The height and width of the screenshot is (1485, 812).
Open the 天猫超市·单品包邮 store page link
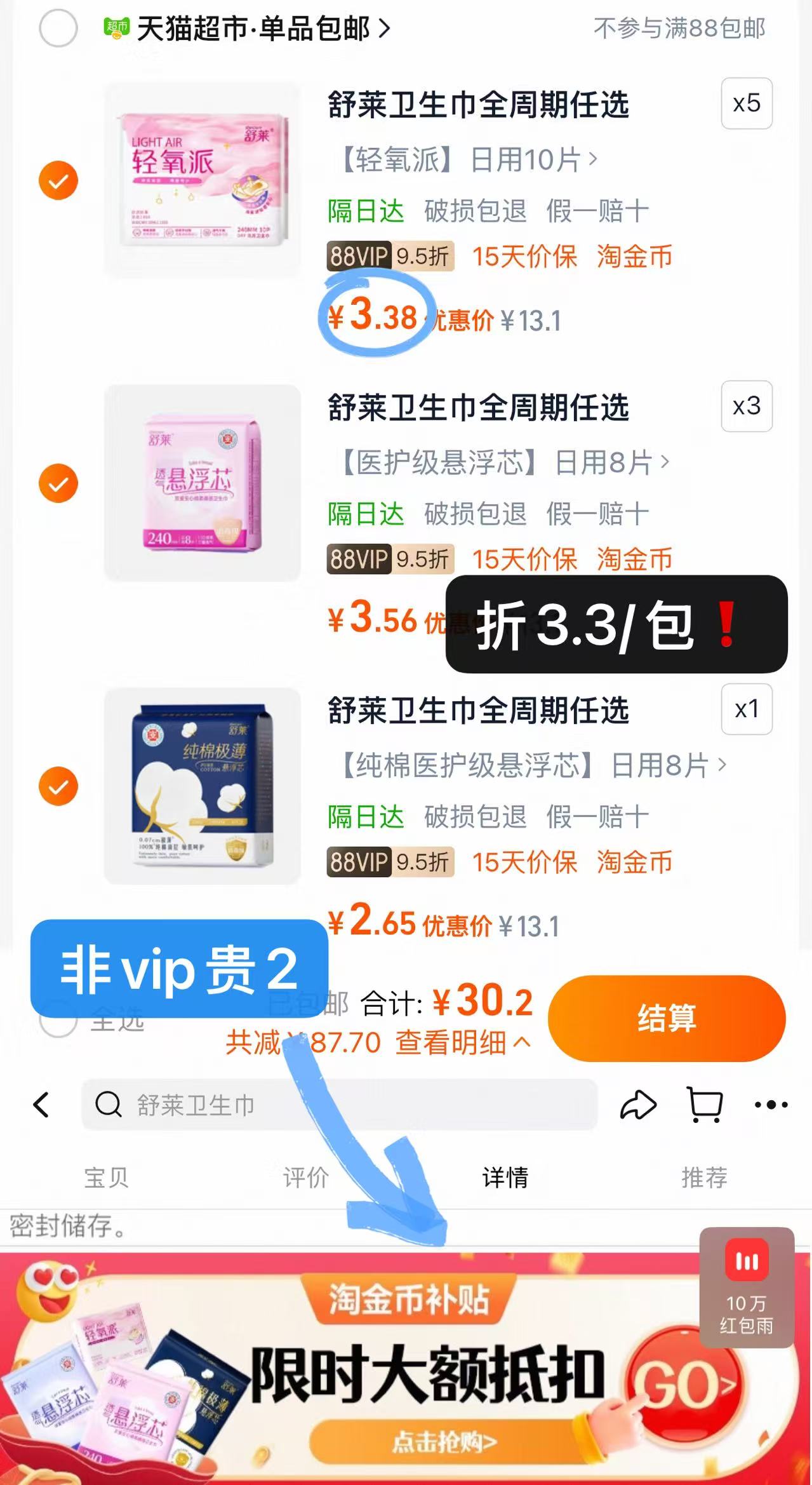point(254,29)
